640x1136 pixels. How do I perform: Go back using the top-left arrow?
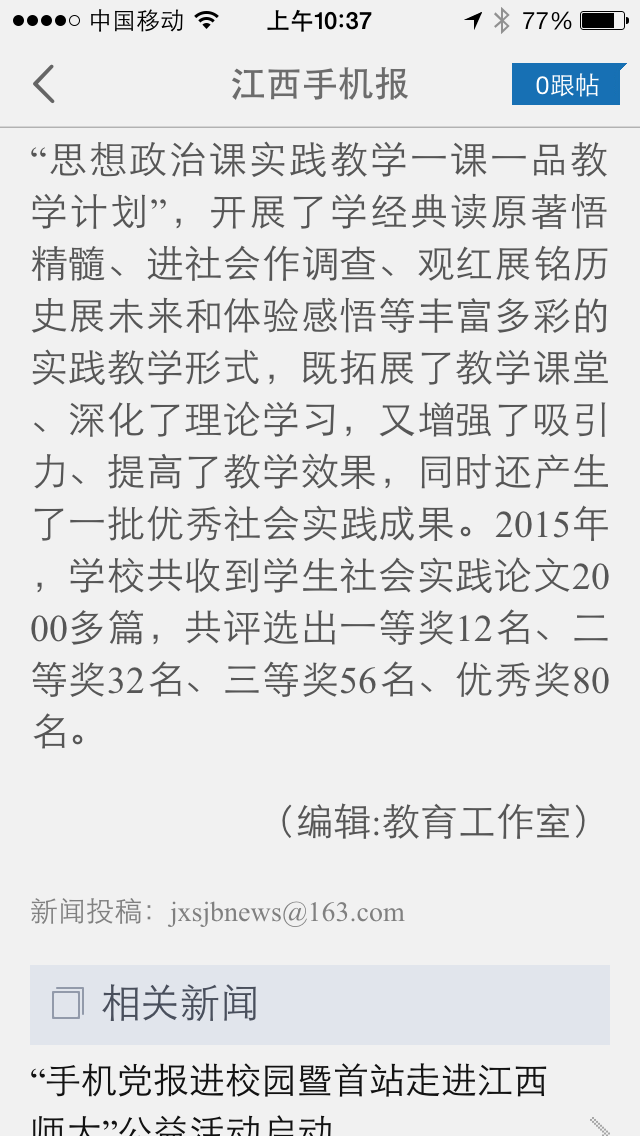(44, 85)
